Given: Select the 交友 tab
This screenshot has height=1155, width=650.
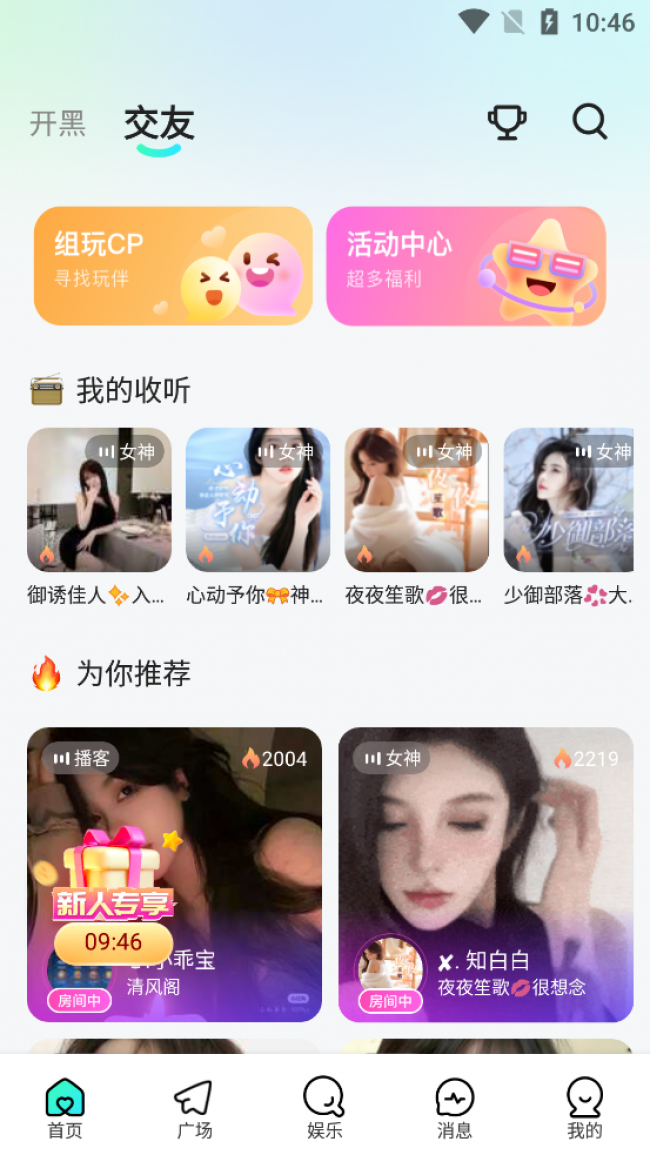Looking at the screenshot, I should [159, 124].
